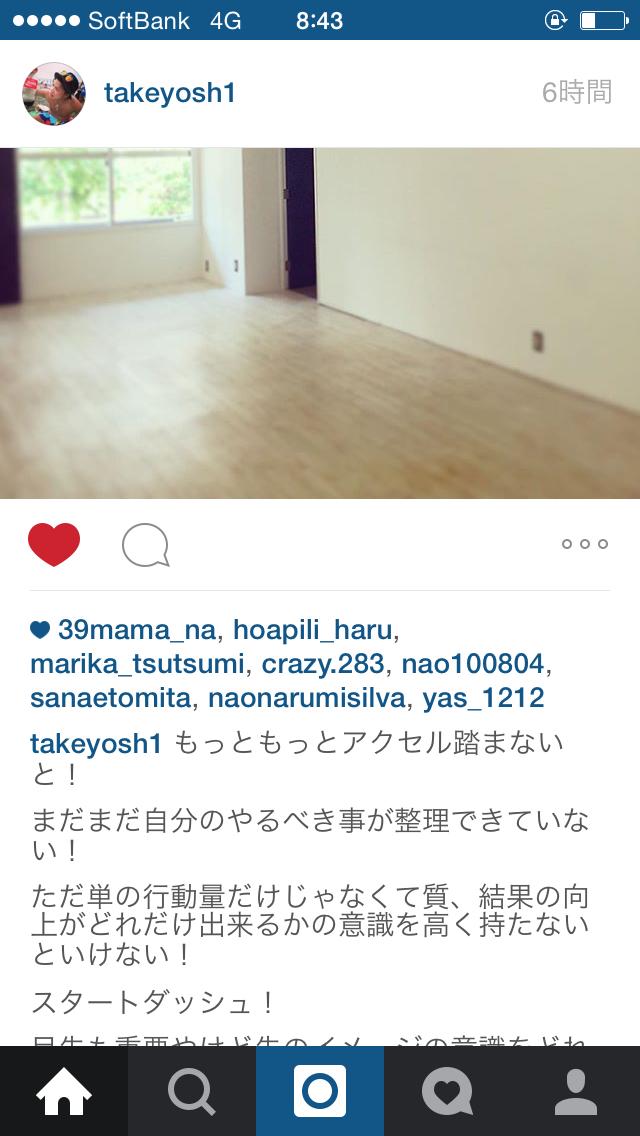Open the takeyosh1 username in the post header

[x=169, y=93]
